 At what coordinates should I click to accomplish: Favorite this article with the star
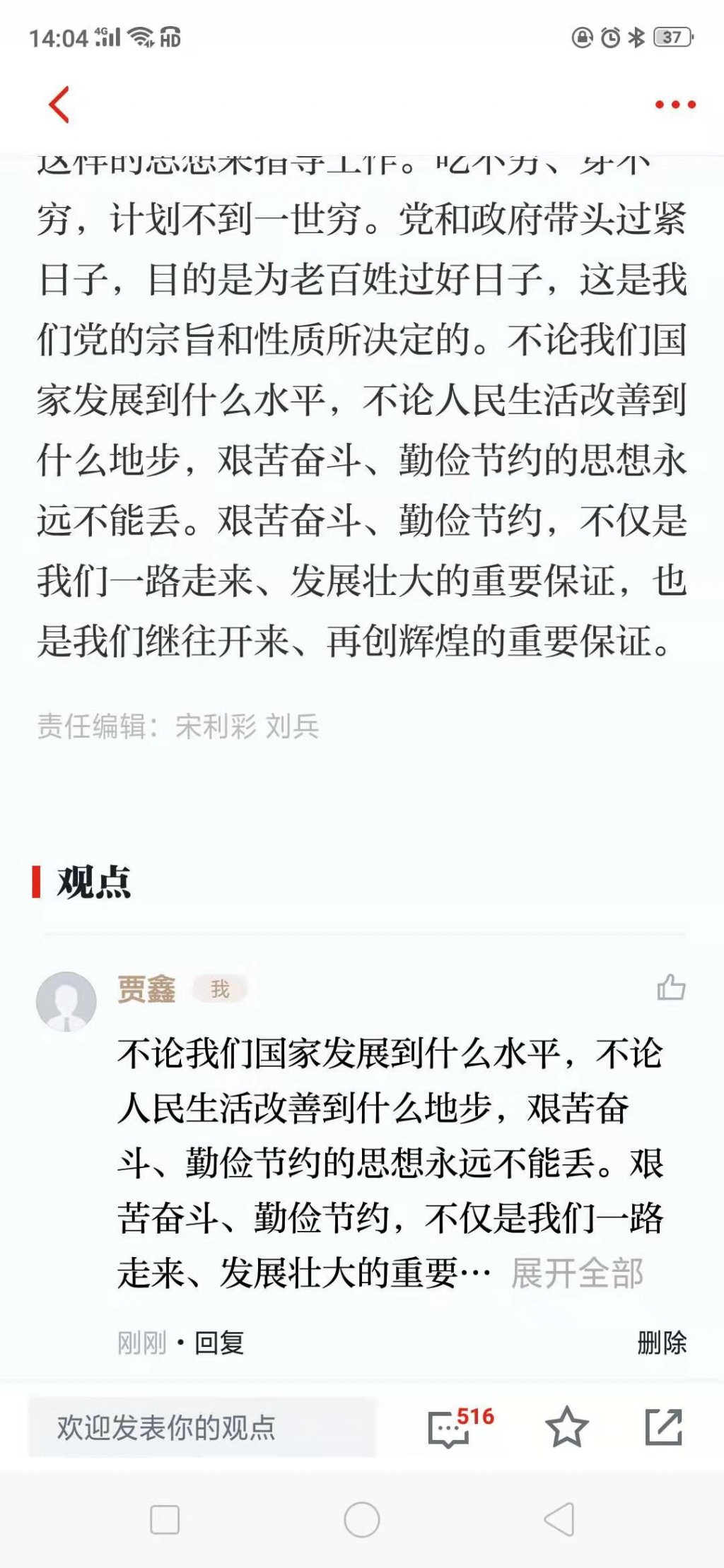[566, 1427]
